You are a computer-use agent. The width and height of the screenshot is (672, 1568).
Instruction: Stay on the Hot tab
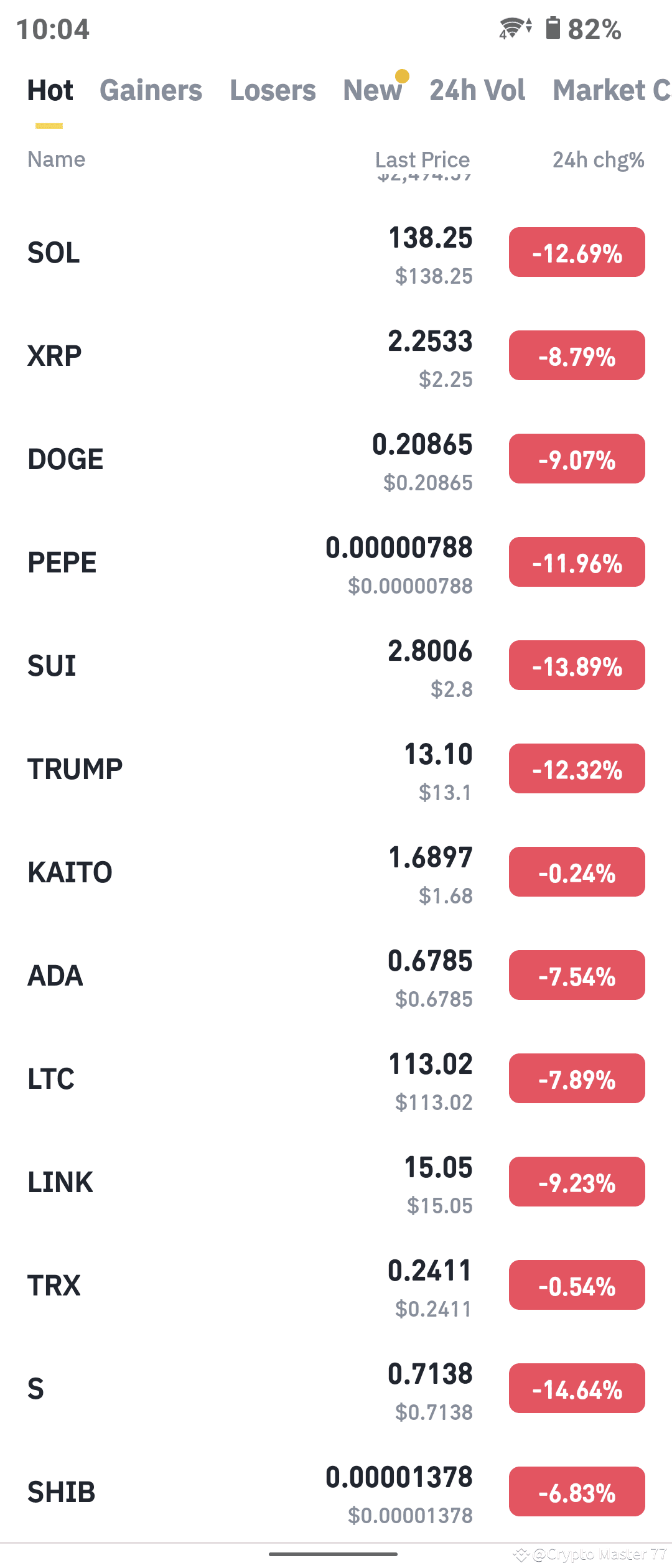point(50,91)
